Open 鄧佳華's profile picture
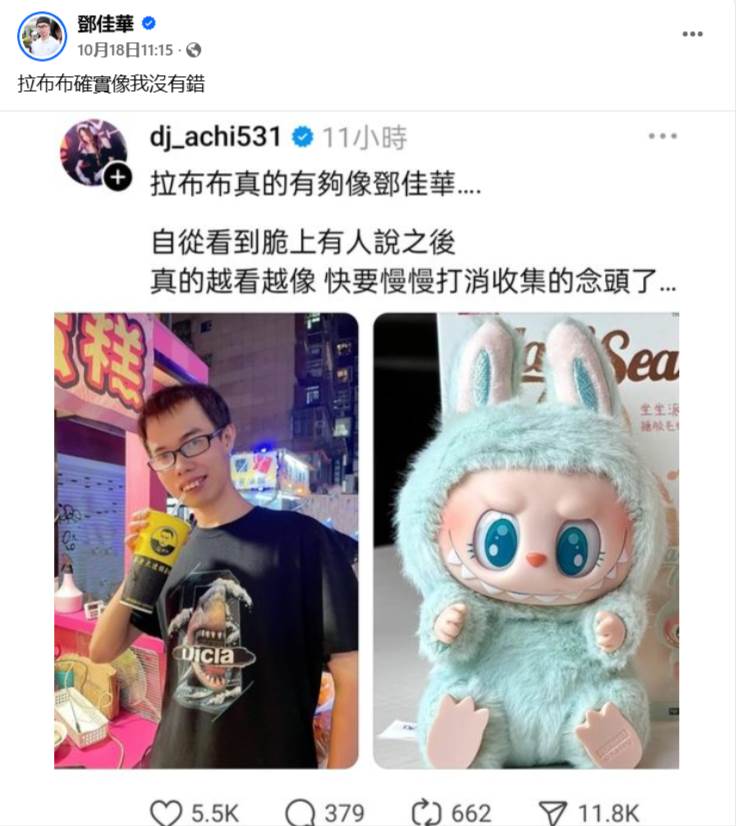 (42, 36)
